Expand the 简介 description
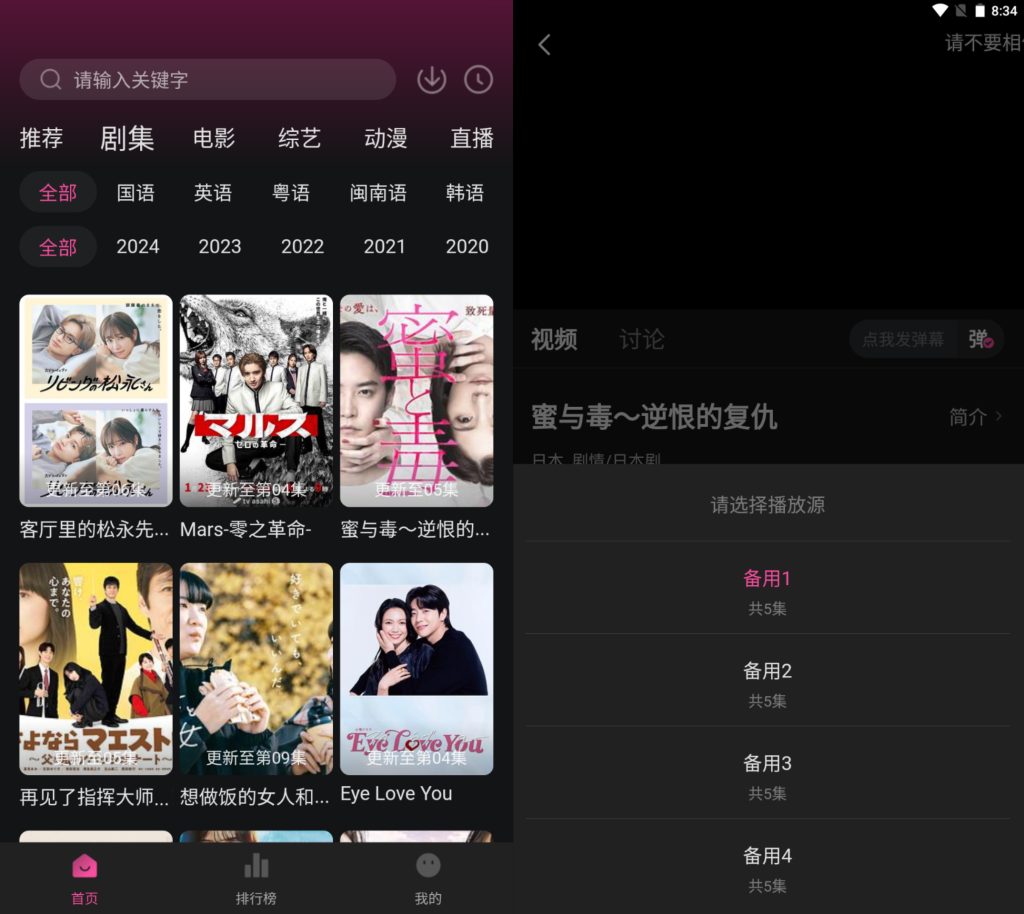The width and height of the screenshot is (1024, 914). (975, 417)
